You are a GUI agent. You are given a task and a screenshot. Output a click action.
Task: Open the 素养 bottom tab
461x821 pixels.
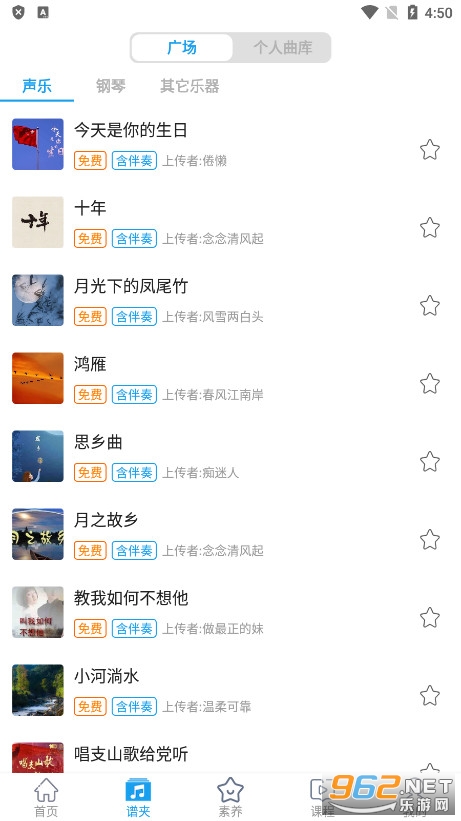pyautogui.click(x=230, y=797)
